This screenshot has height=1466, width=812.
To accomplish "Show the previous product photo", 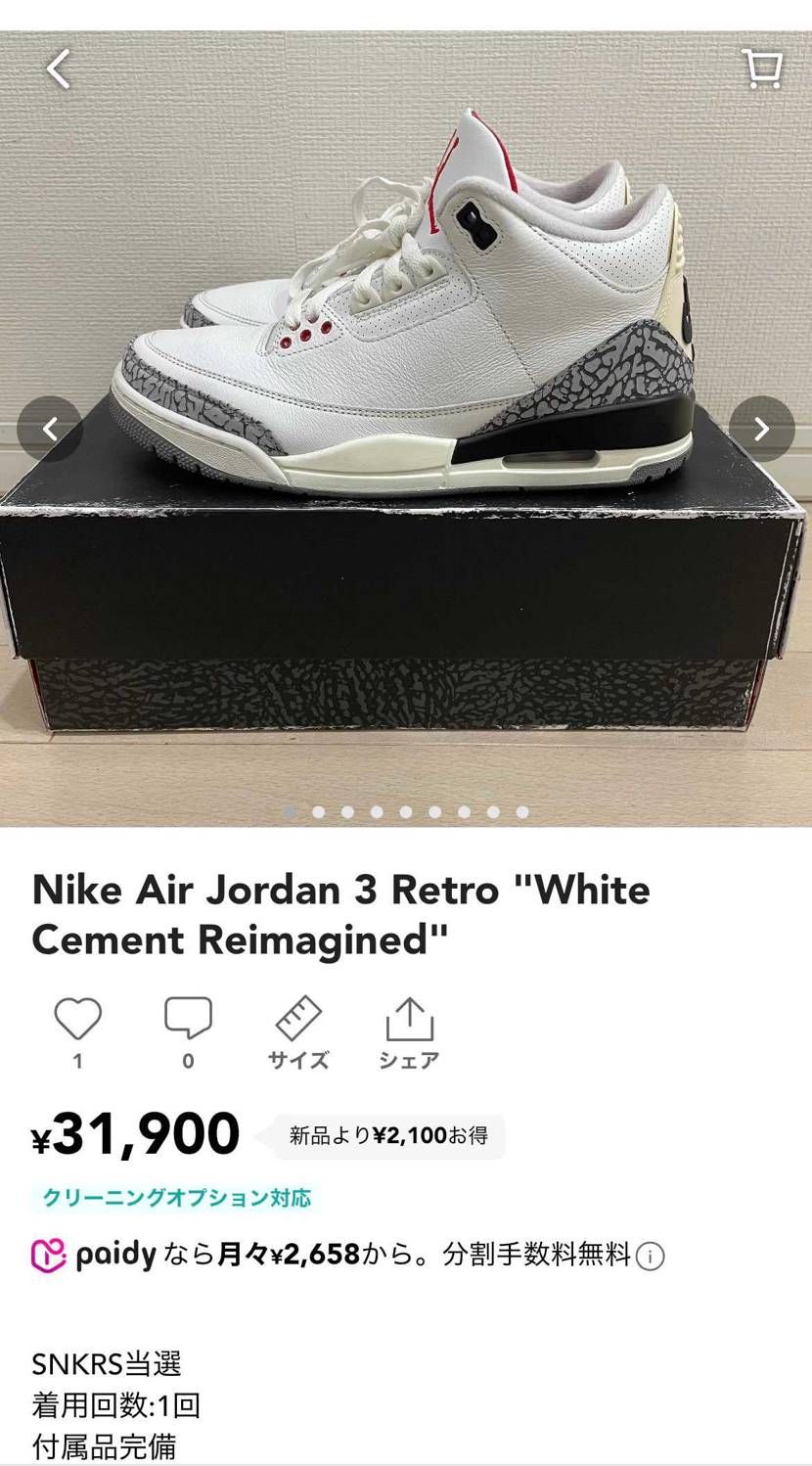I will pyautogui.click(x=50, y=429).
